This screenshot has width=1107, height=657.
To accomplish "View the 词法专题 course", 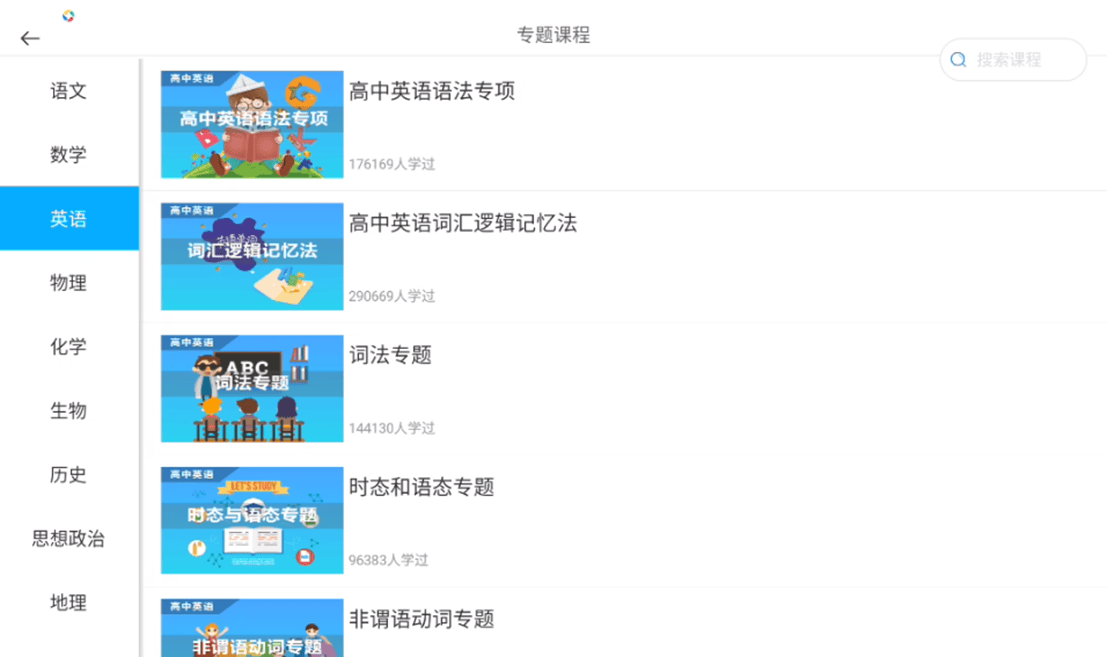I will tap(390, 355).
